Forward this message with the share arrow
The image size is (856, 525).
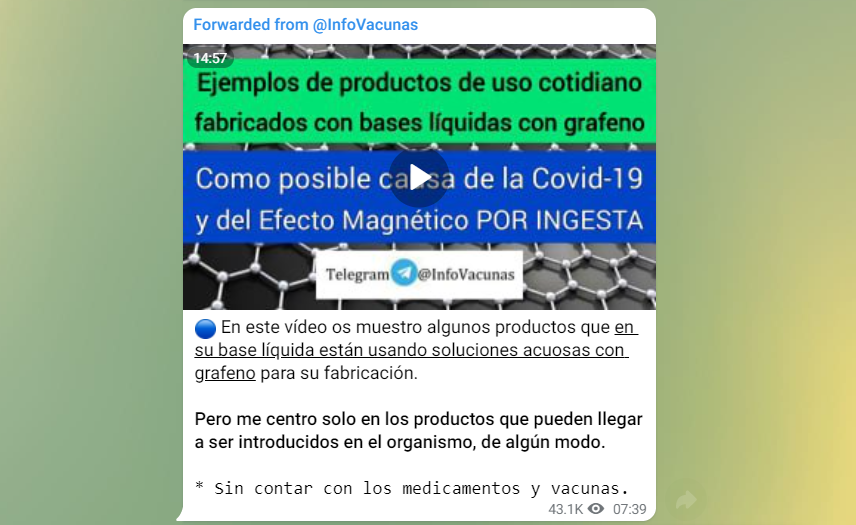686,499
